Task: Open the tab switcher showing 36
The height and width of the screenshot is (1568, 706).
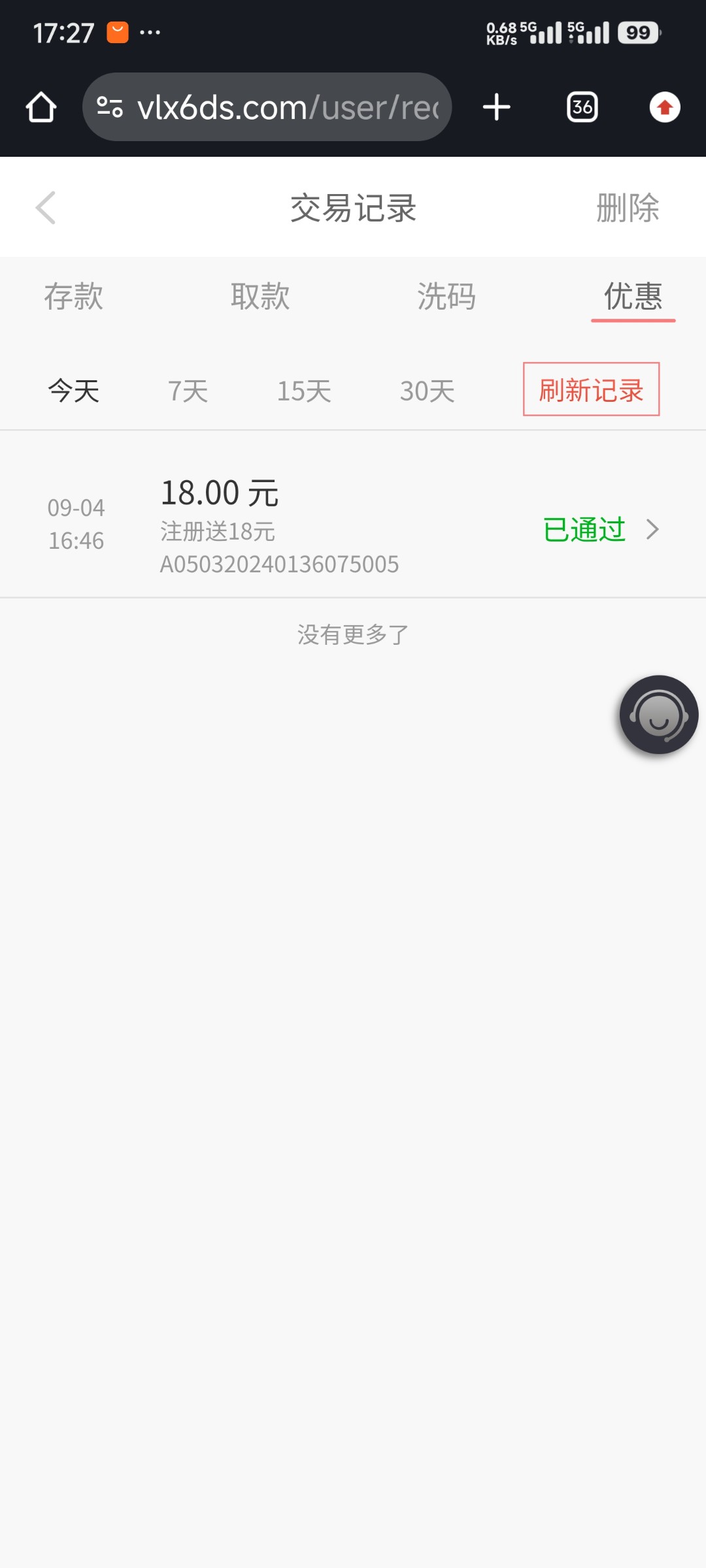Action: [582, 107]
